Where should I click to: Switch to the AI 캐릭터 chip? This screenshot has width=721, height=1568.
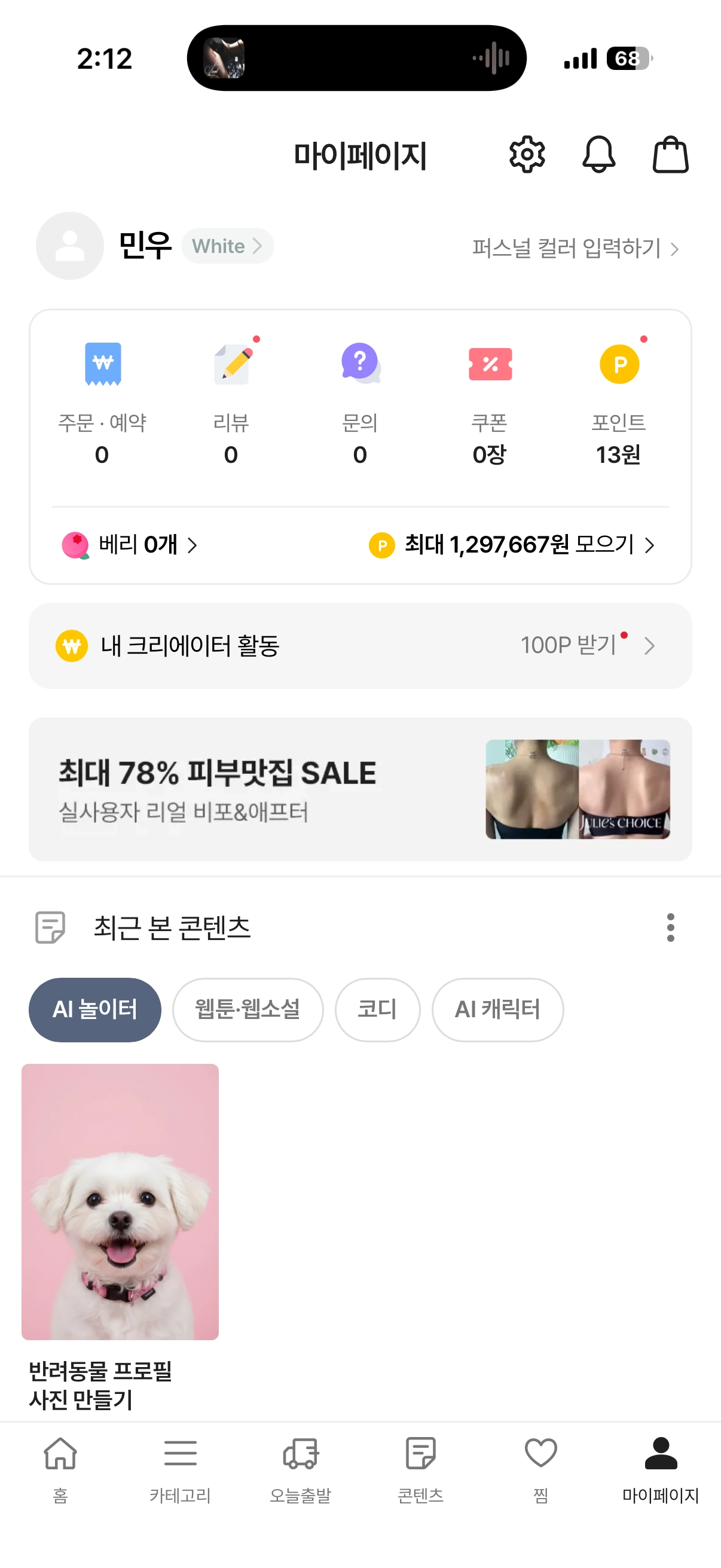[x=497, y=1010]
